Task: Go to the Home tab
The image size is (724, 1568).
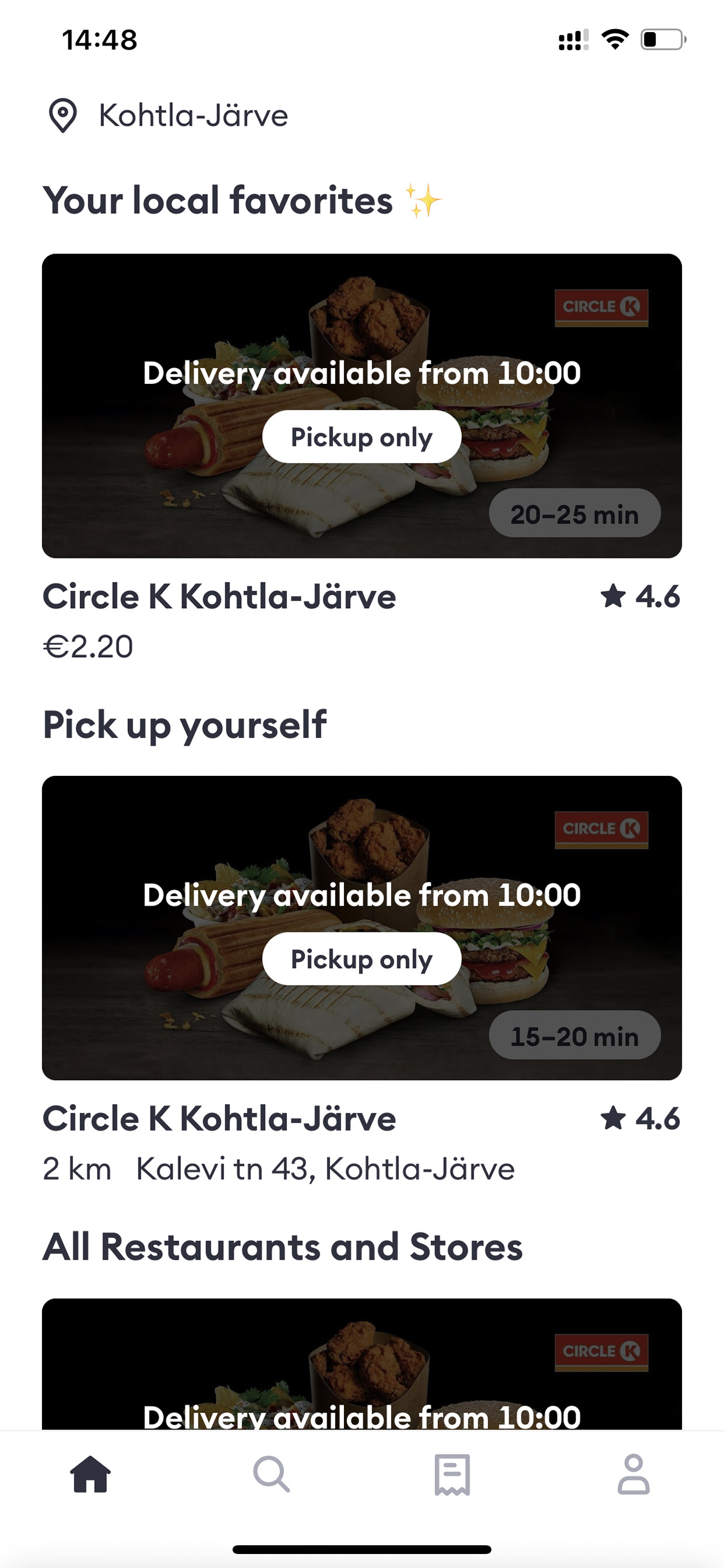Action: (90, 1475)
